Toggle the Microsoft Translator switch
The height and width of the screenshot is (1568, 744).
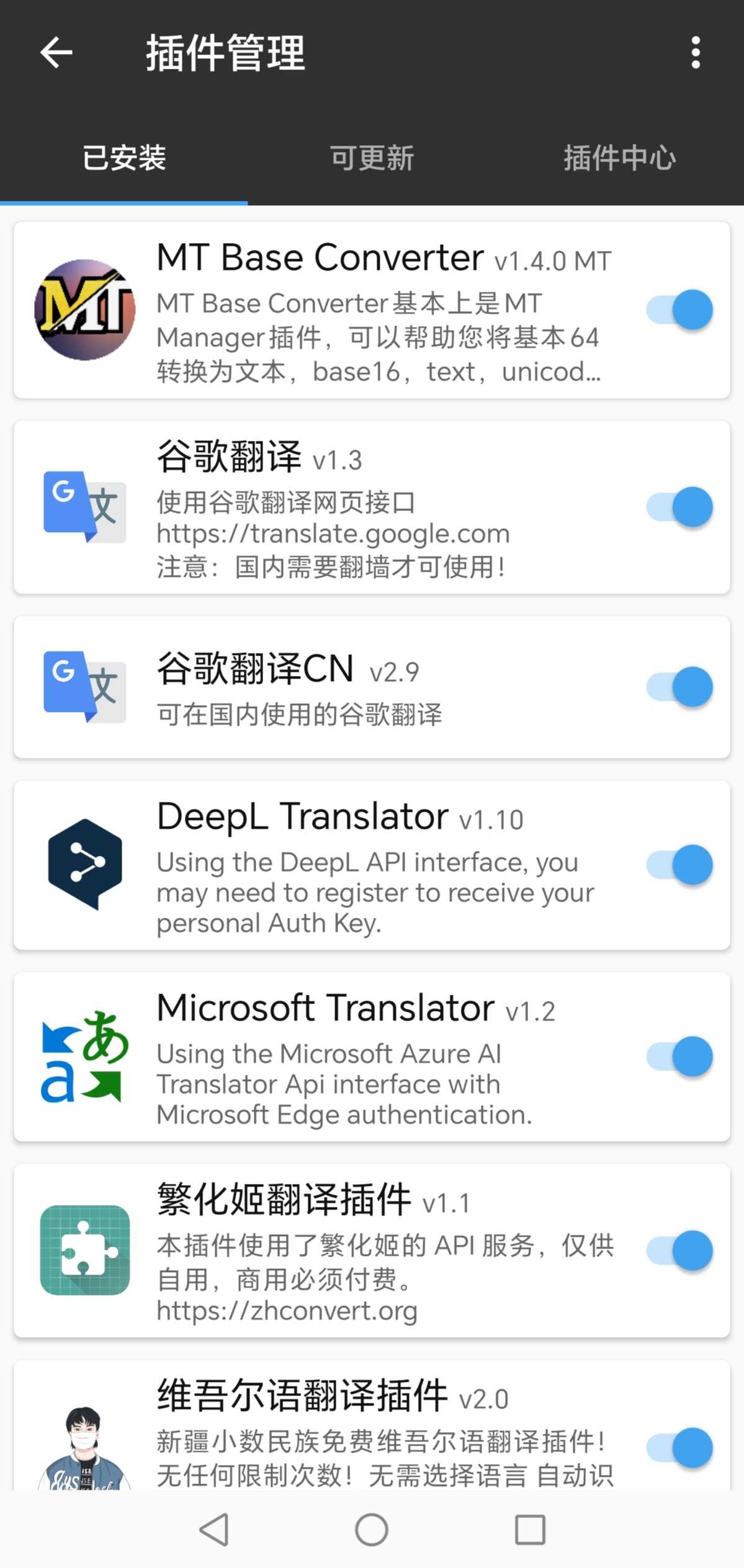[x=679, y=1056]
